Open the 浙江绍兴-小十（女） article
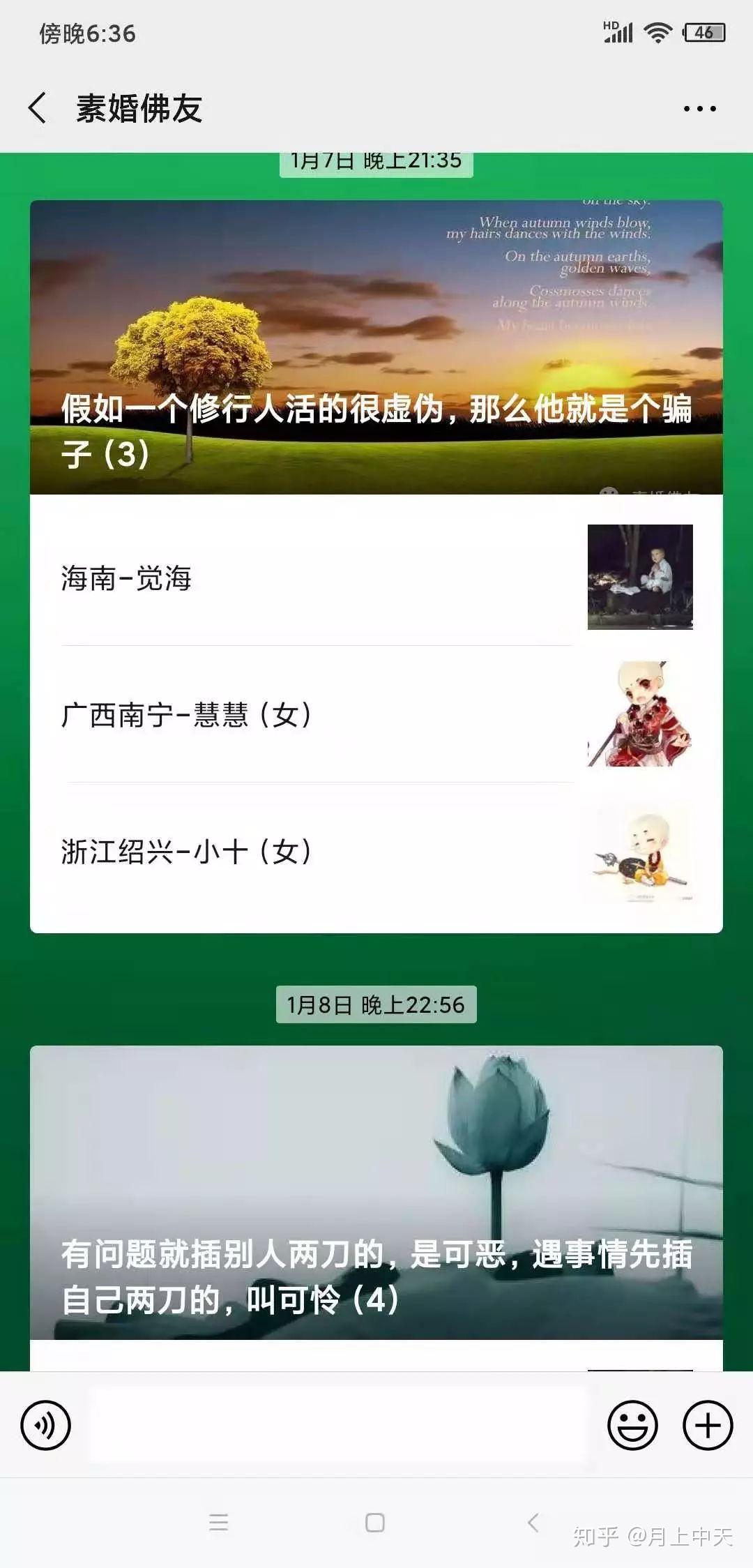This screenshot has width=753, height=1568. click(x=376, y=851)
